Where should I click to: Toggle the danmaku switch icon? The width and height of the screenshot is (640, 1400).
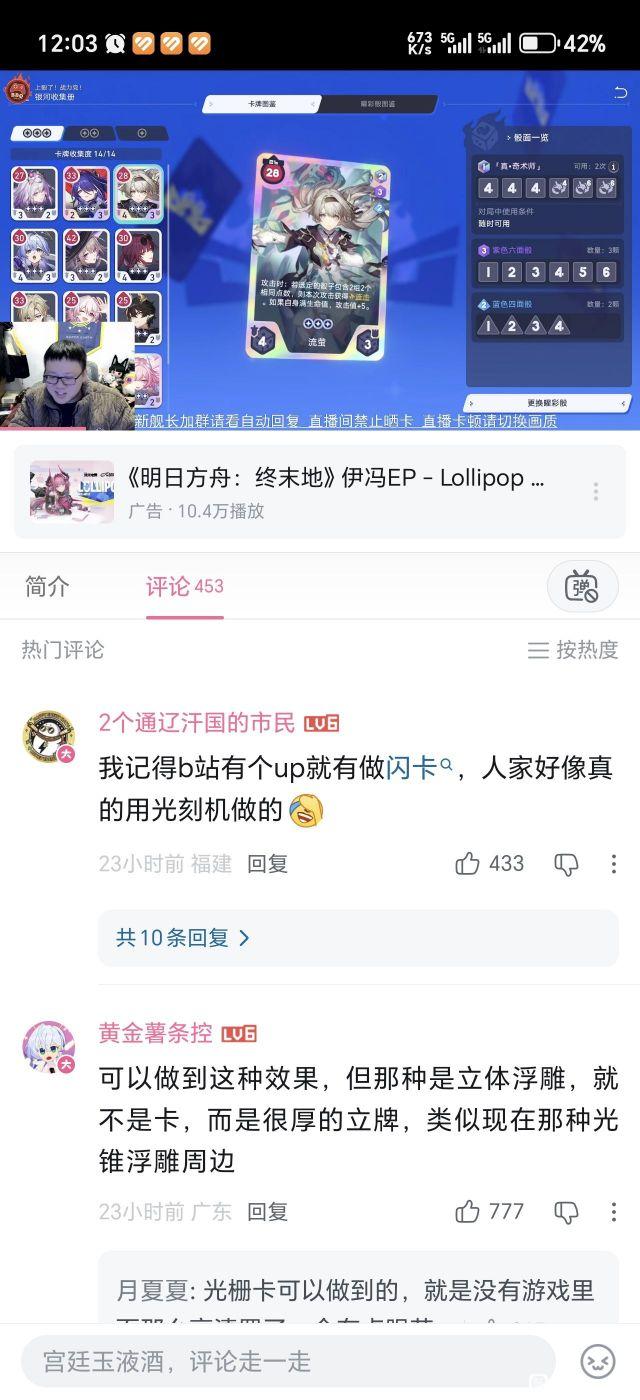point(582,587)
